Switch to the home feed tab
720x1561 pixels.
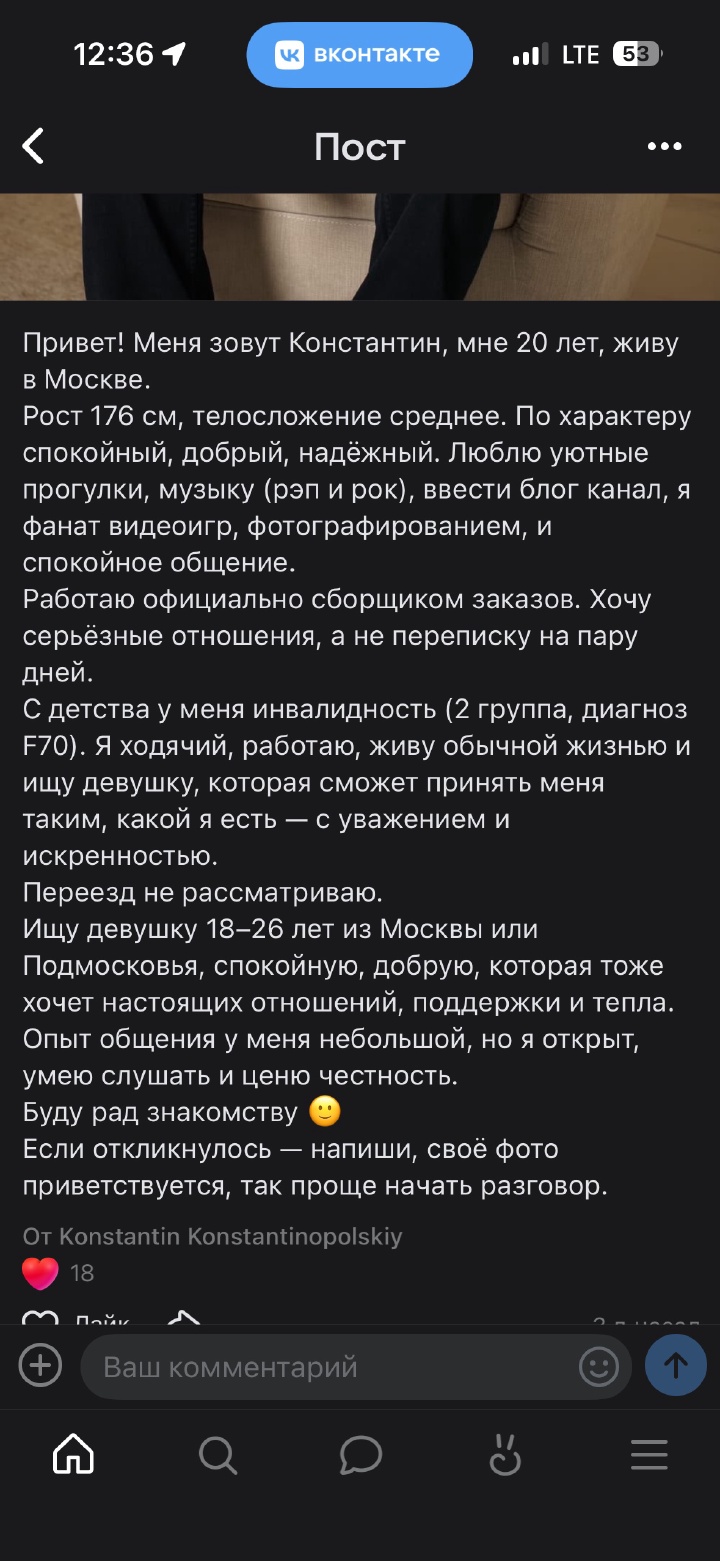tap(73, 1455)
